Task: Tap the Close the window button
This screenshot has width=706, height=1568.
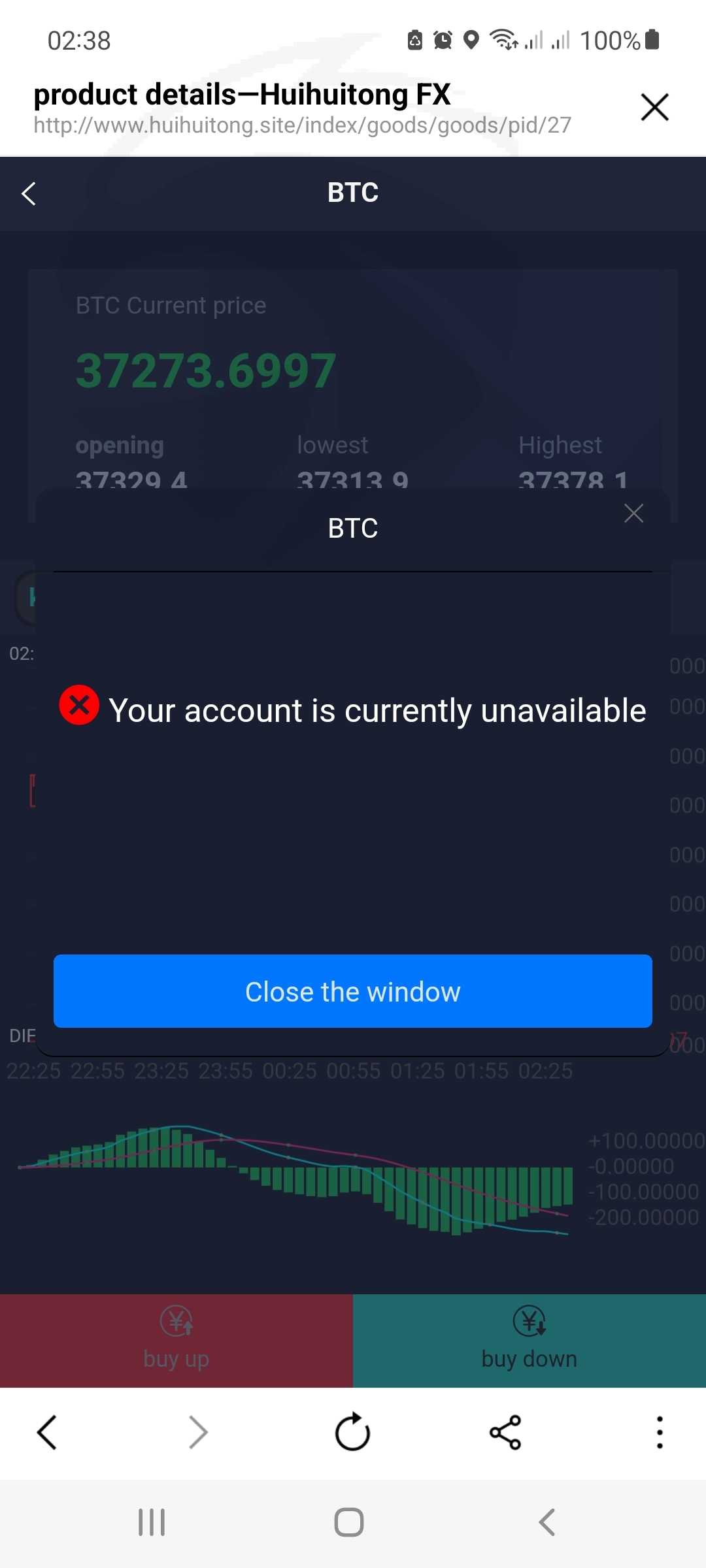Action: tap(353, 991)
